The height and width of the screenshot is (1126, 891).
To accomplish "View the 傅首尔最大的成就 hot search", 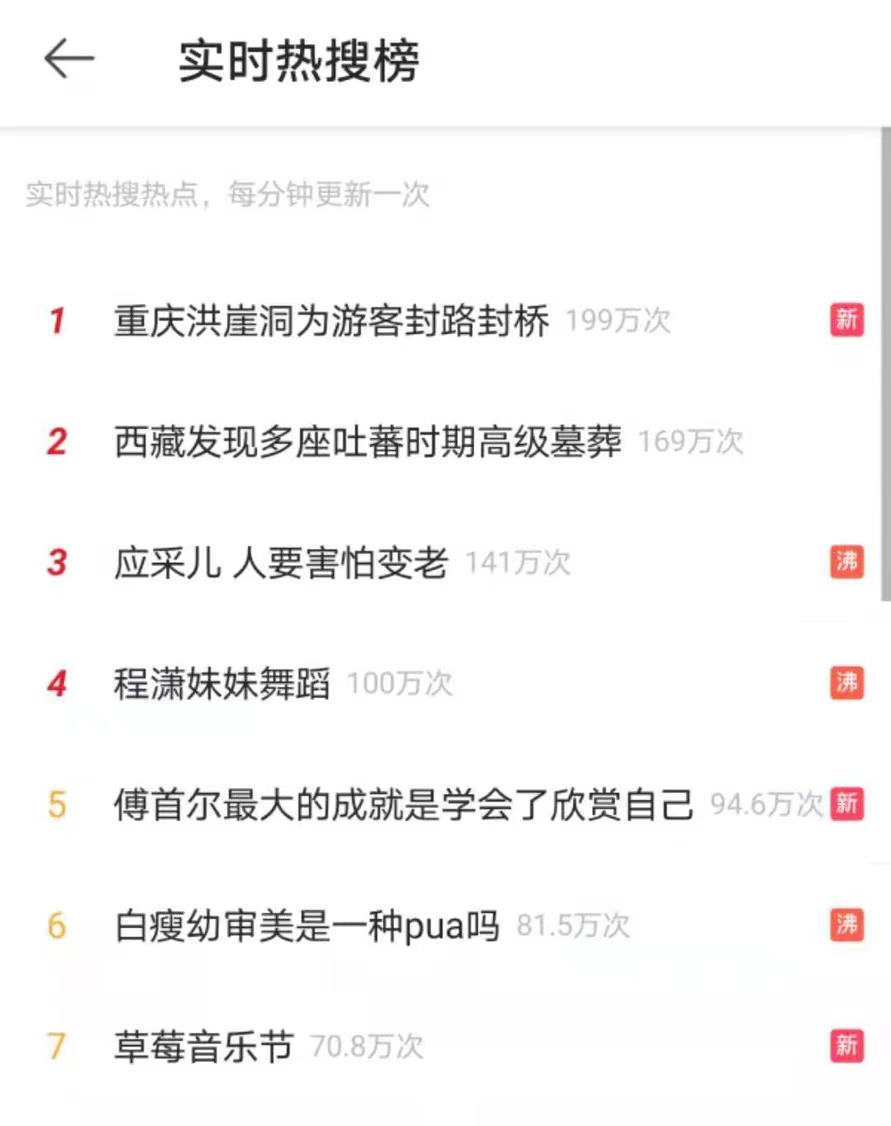I will coord(400,804).
